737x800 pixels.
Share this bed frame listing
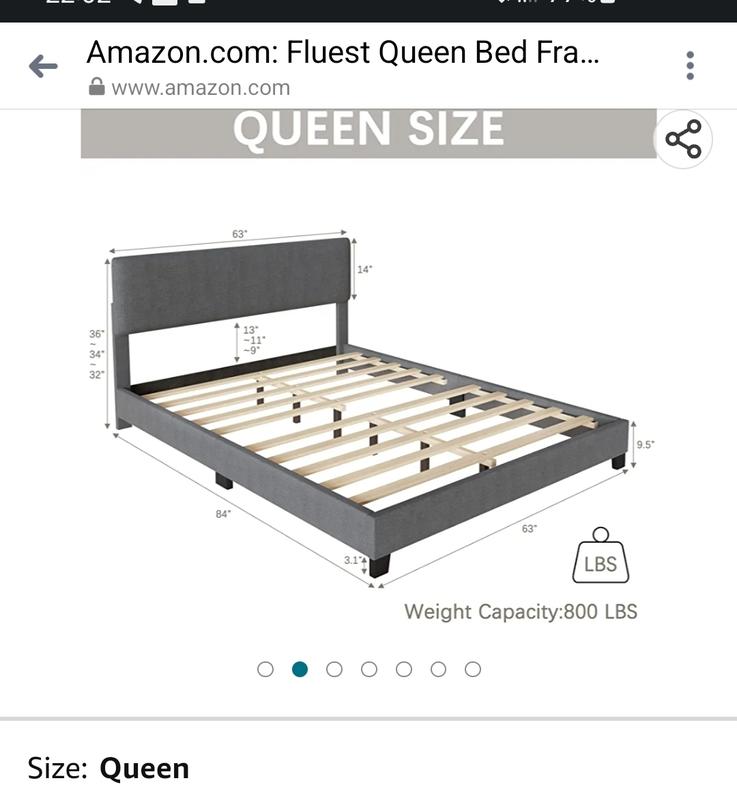[x=684, y=139]
